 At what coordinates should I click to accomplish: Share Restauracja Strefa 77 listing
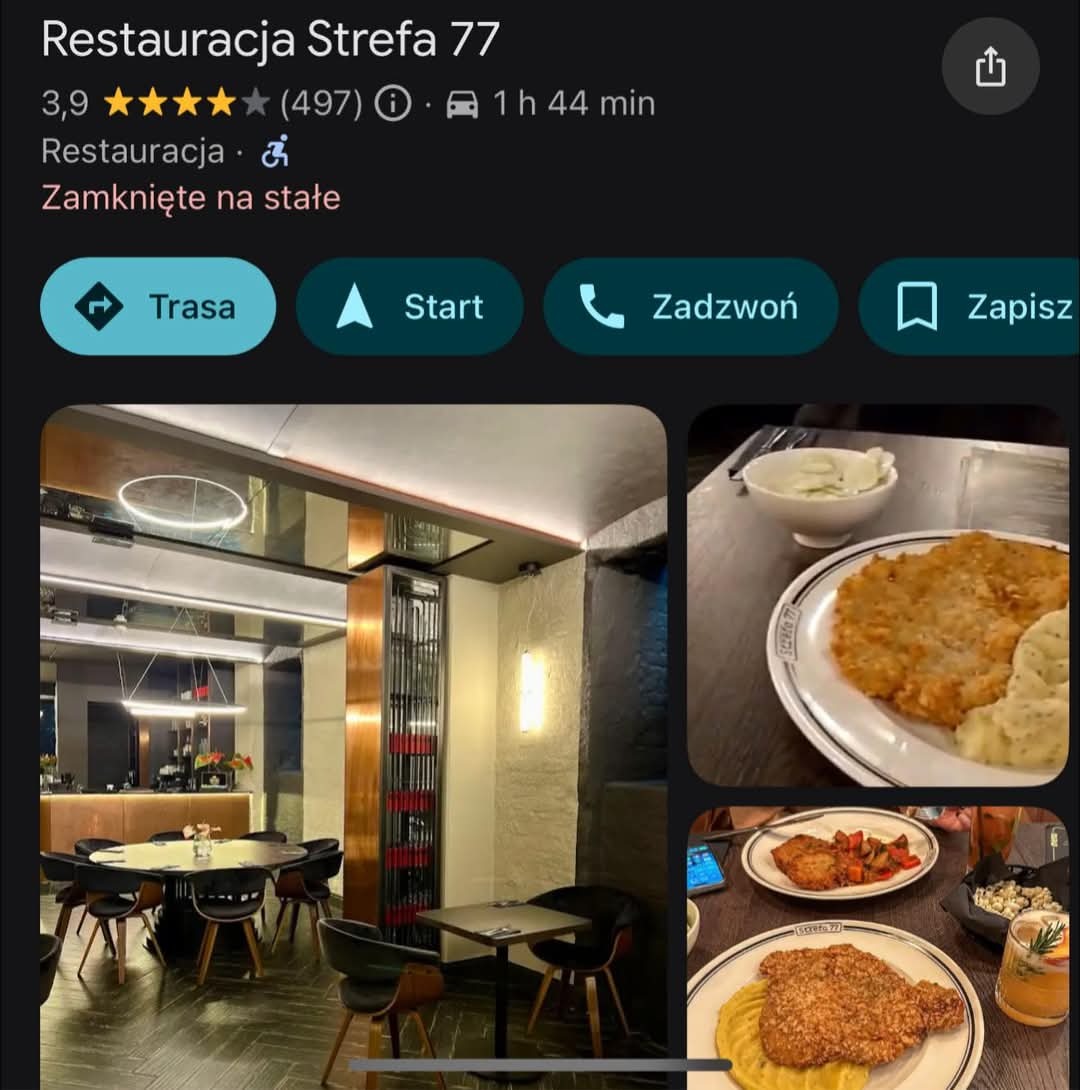(990, 67)
